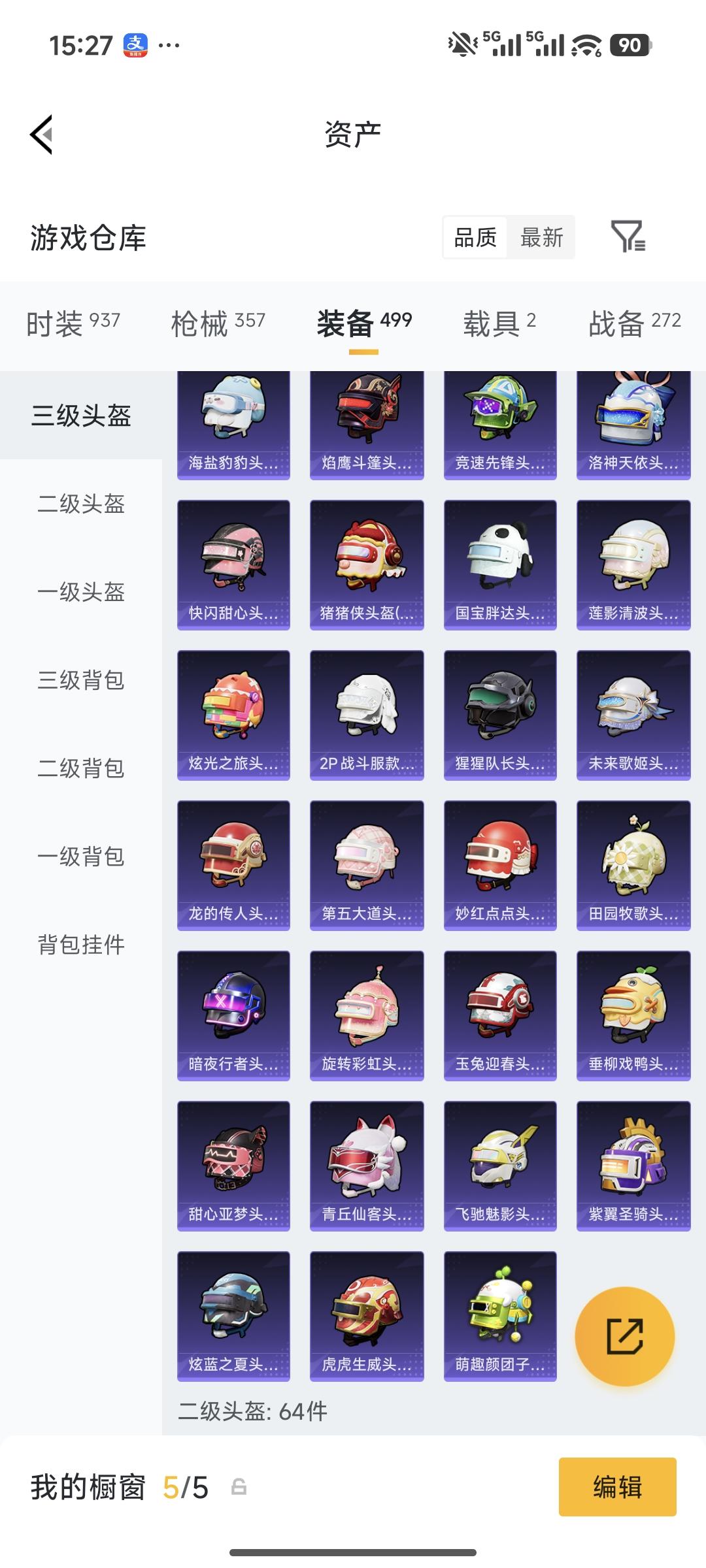Switch sorting to 品质
Image resolution: width=706 pixels, height=1568 pixels.
[474, 238]
